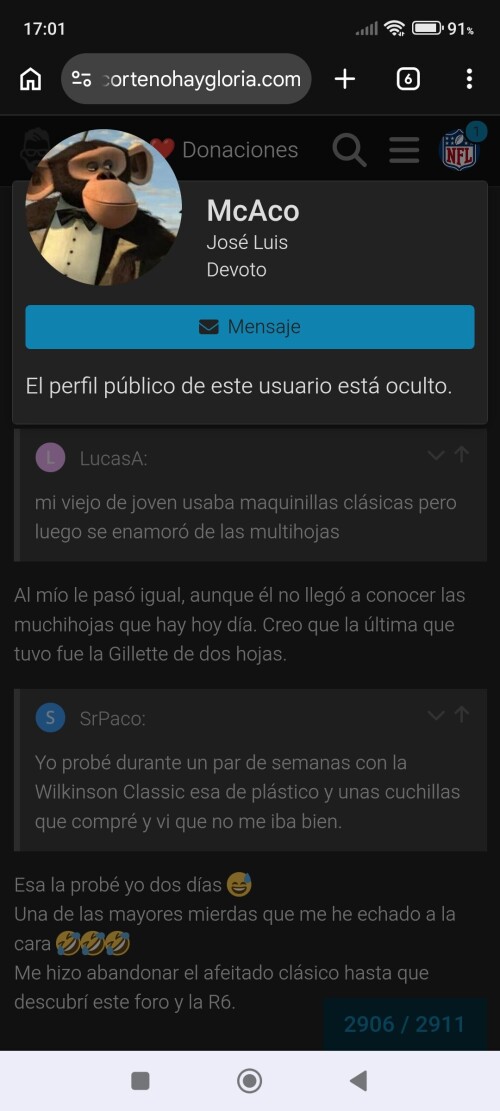Jump to SrPaco's original post arrow
This screenshot has height=1111, width=500.
(462, 714)
